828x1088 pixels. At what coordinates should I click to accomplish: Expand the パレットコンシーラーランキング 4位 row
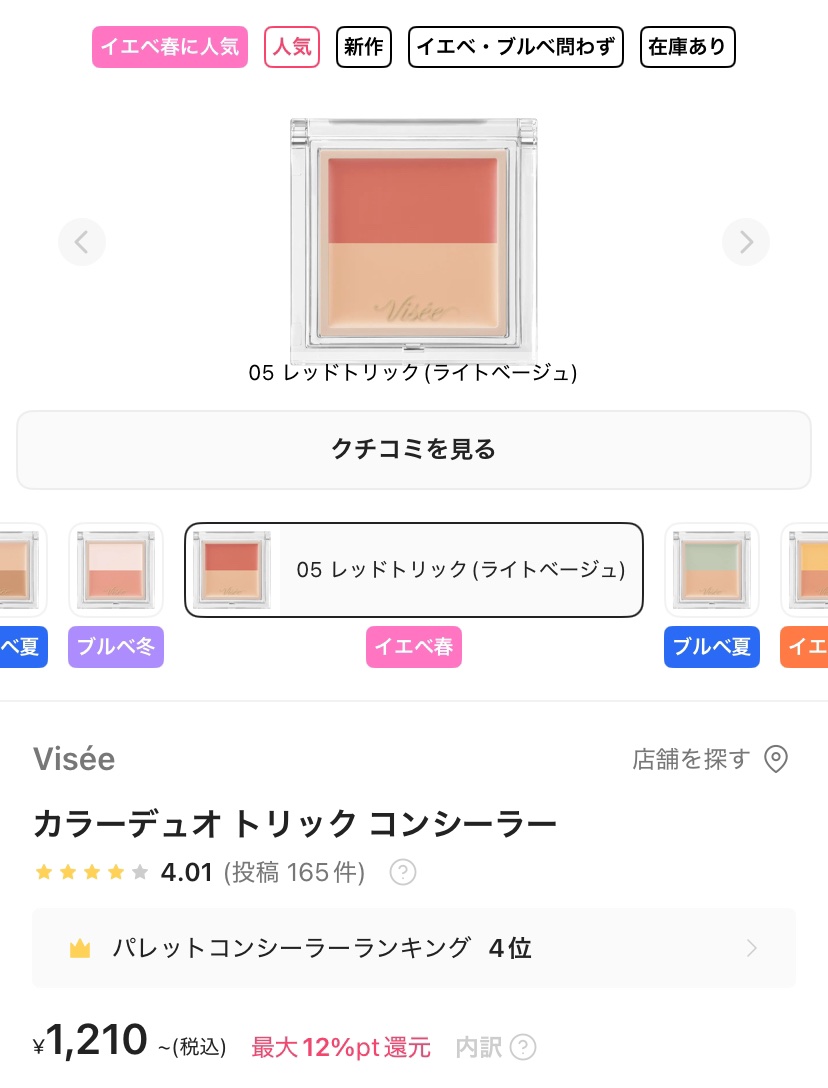pos(414,948)
